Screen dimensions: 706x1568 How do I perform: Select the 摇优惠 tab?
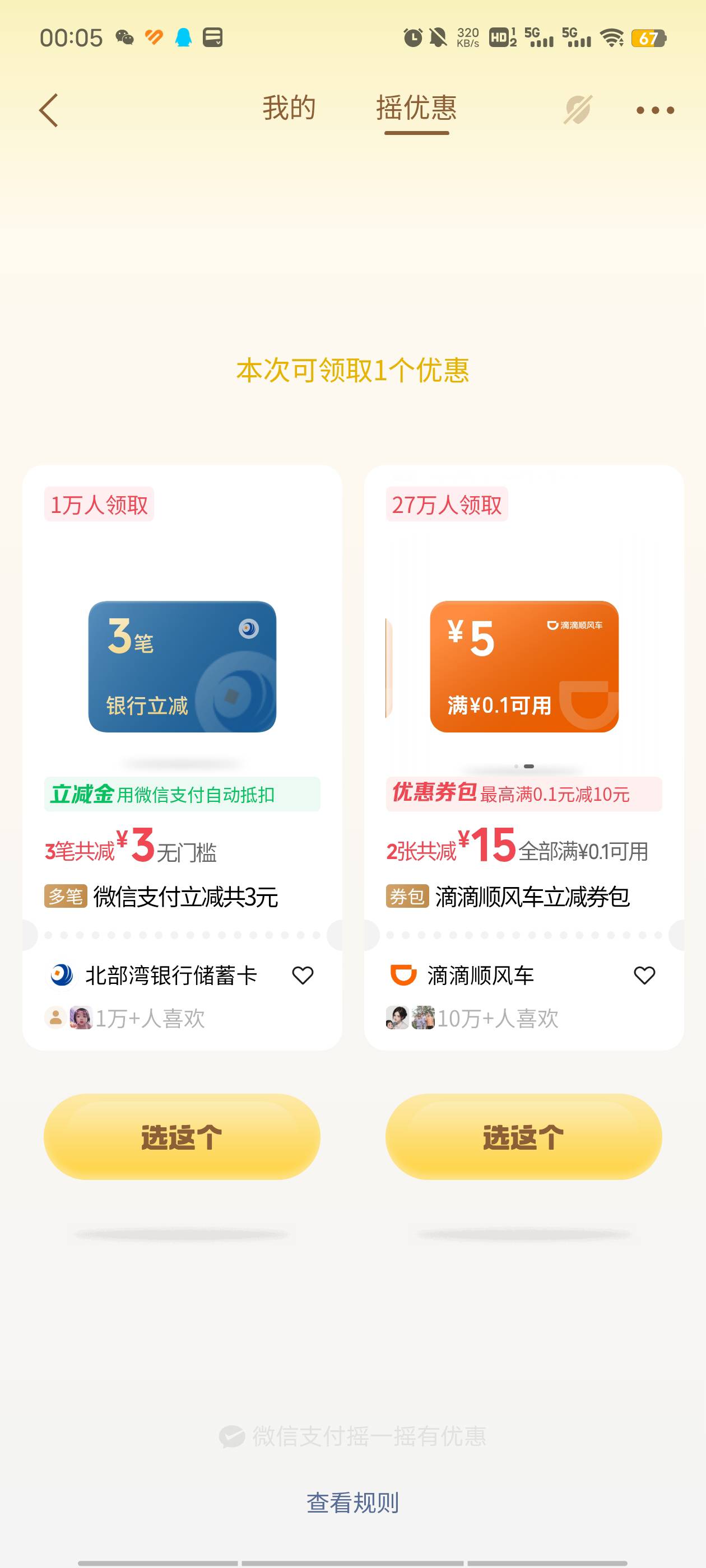417,108
